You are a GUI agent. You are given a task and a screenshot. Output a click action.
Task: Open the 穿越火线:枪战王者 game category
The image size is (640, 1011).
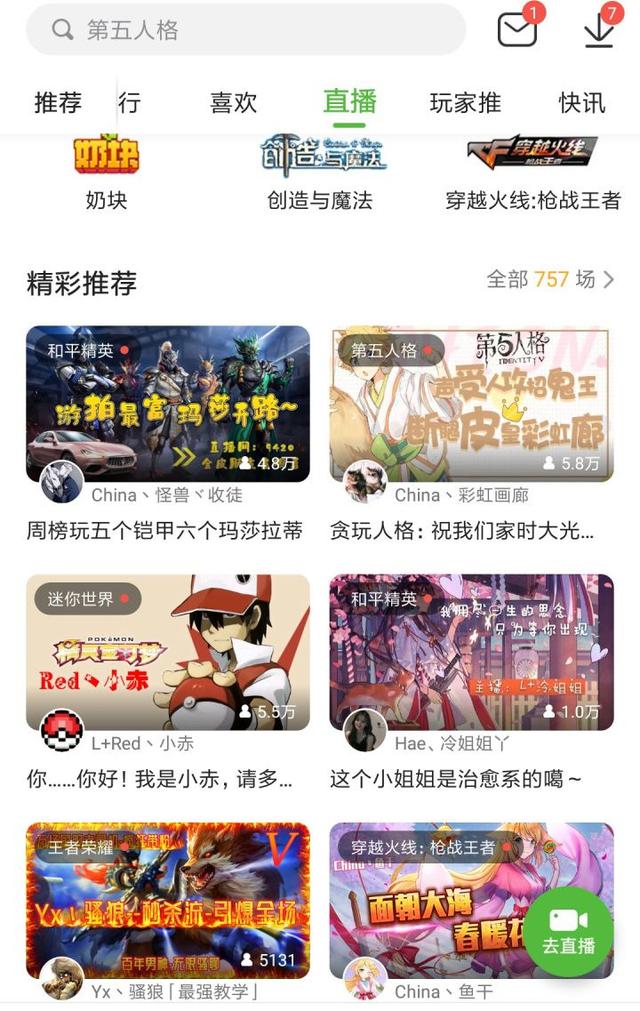click(532, 170)
